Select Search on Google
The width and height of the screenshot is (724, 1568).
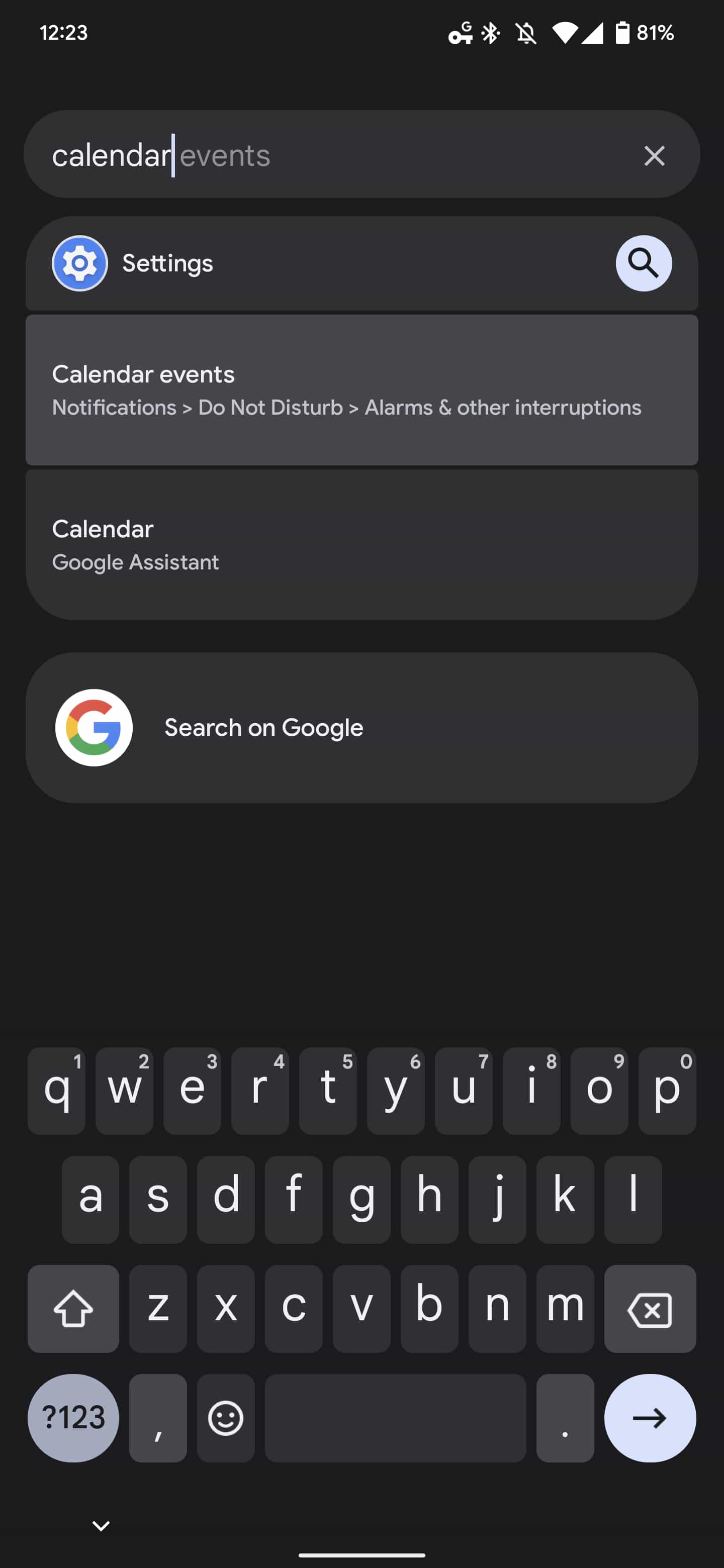click(x=361, y=728)
